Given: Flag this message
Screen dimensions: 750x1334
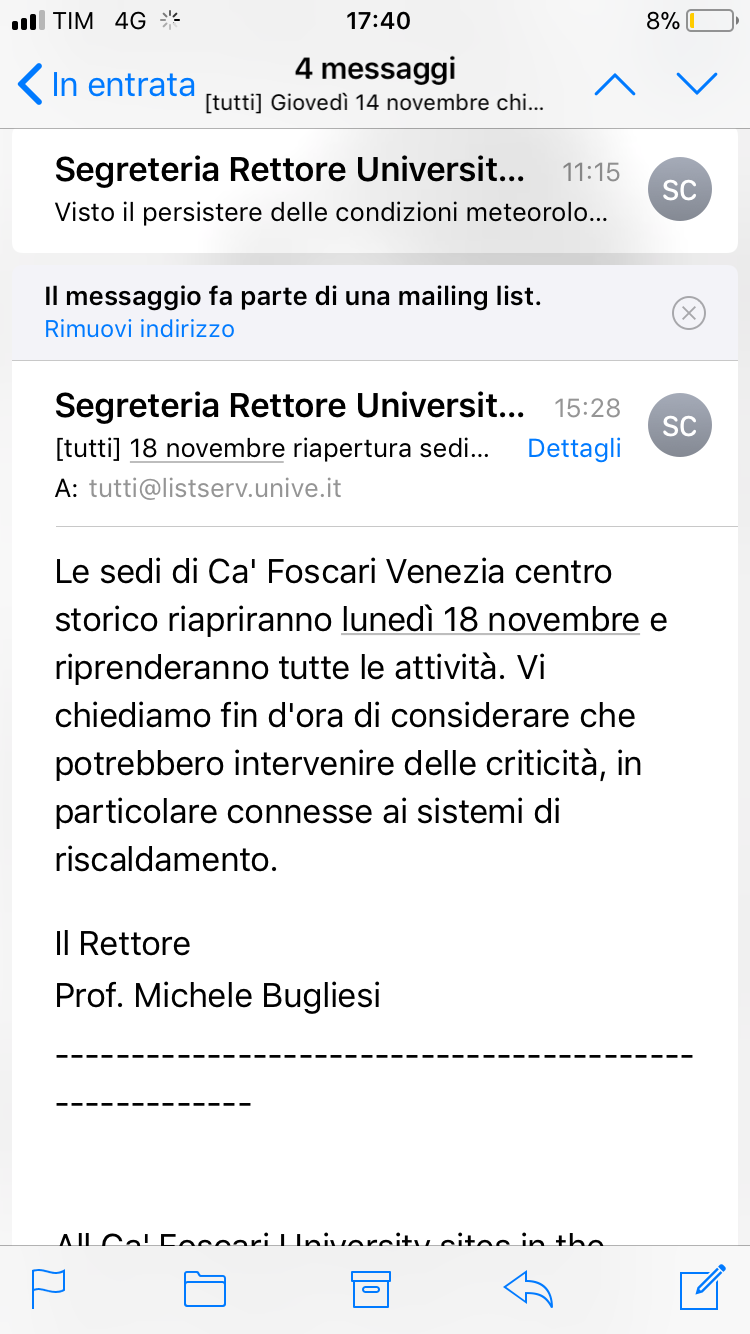Looking at the screenshot, I should [48, 1289].
